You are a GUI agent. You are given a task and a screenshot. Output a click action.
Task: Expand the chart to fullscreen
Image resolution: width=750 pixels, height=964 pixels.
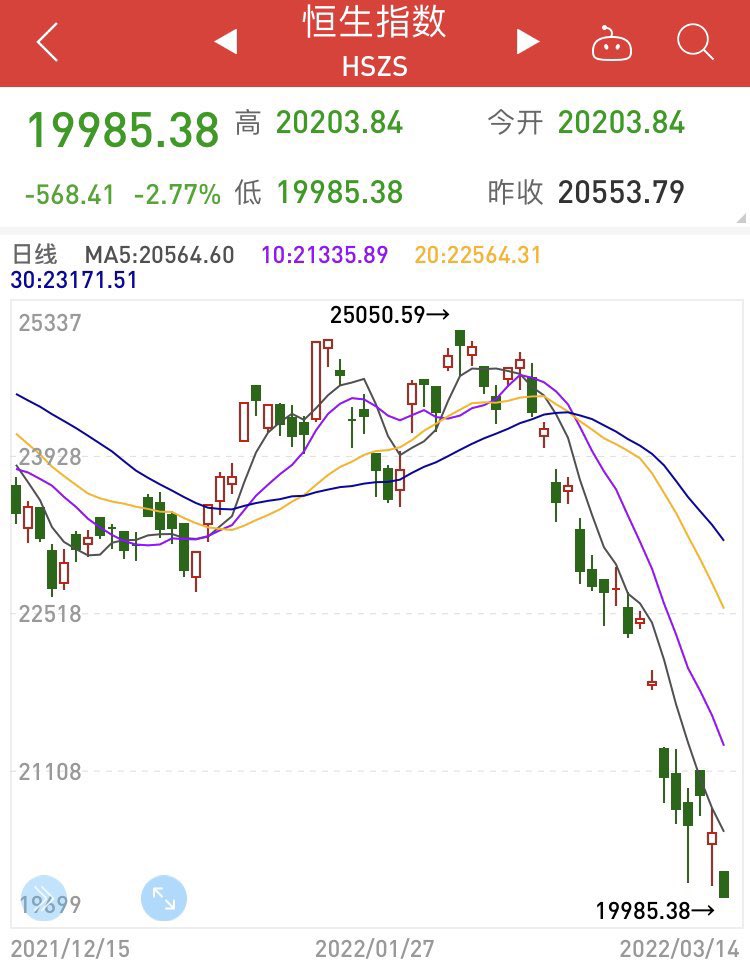point(164,898)
